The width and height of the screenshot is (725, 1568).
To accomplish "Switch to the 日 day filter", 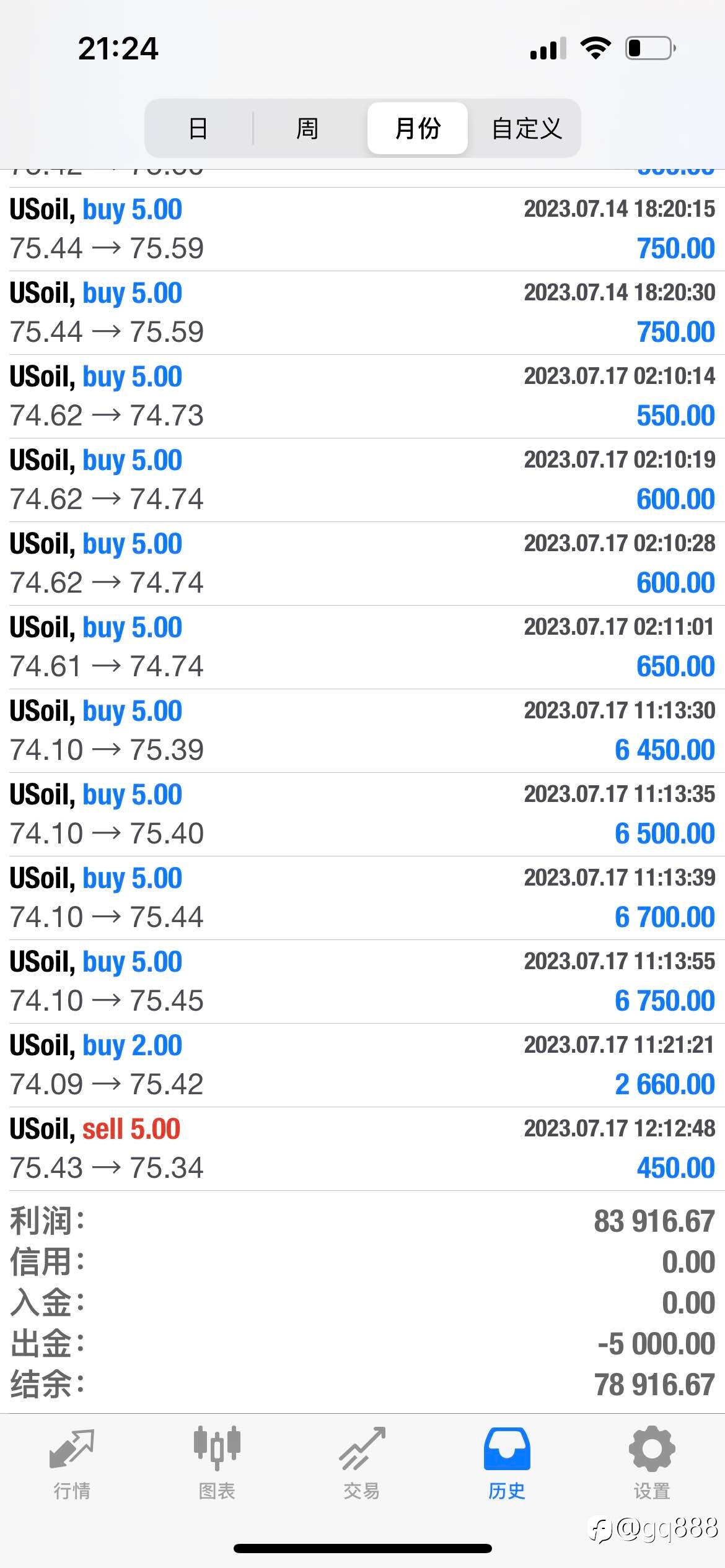I will [x=198, y=128].
